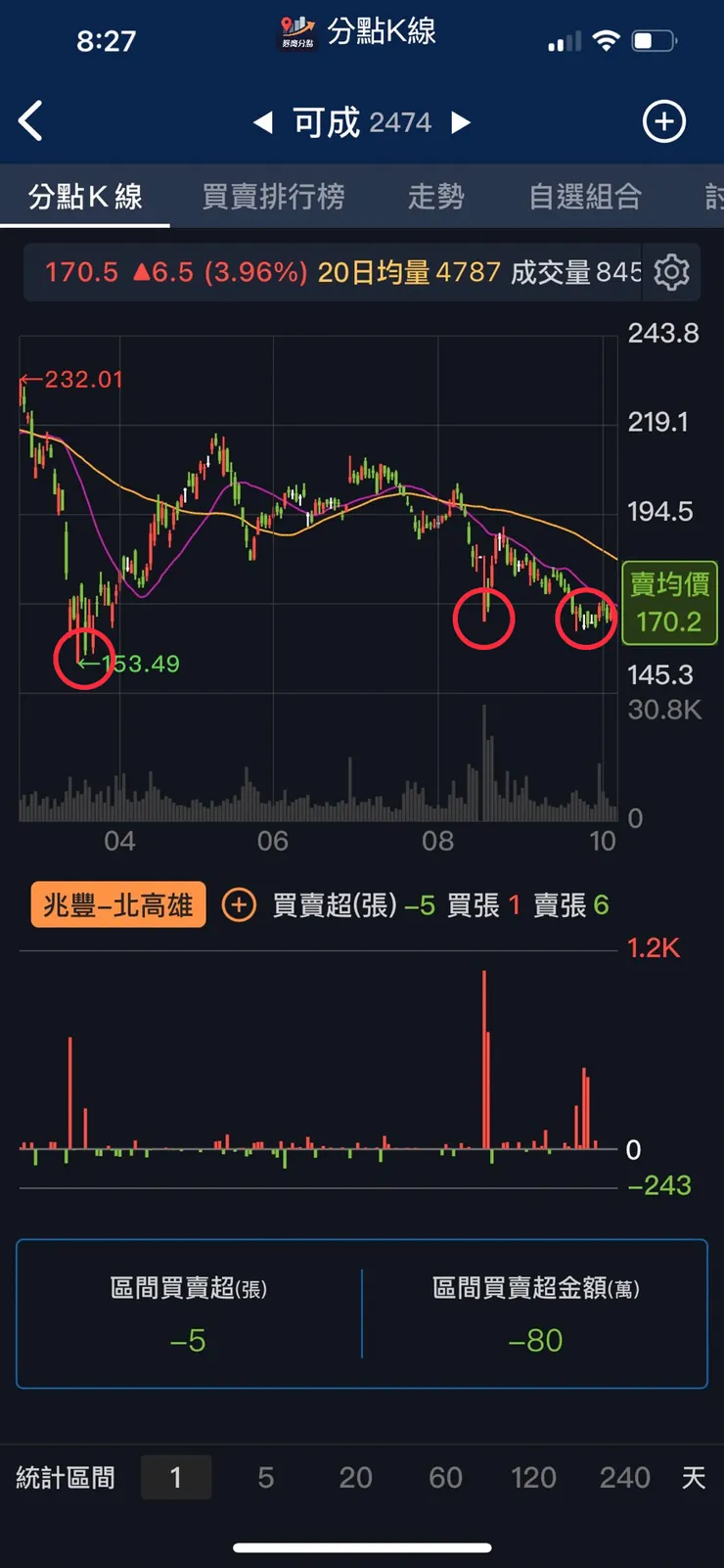Select next stock with the right arrow
The height and width of the screenshot is (1568, 724).
click(460, 122)
